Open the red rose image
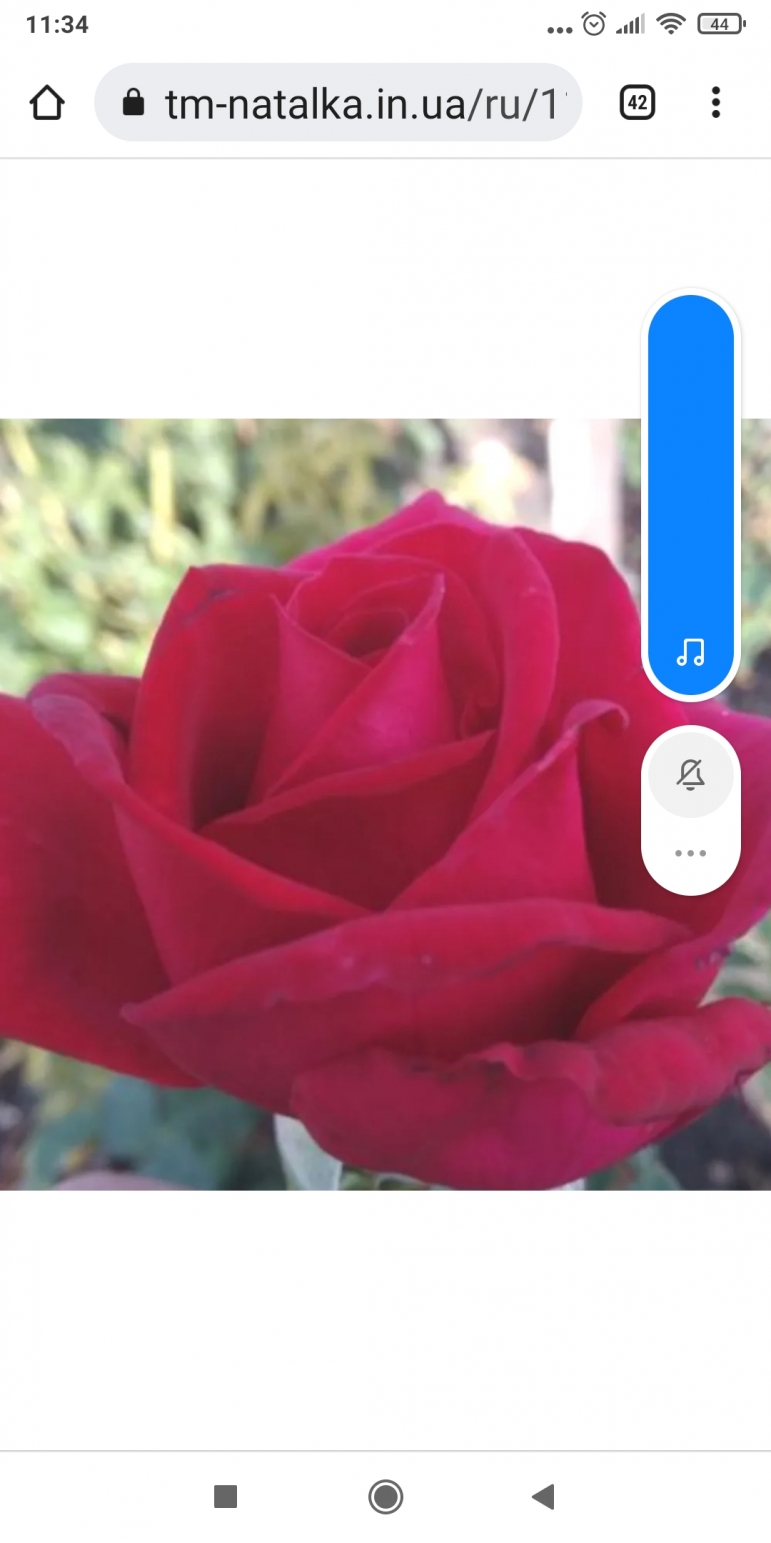 click(385, 804)
